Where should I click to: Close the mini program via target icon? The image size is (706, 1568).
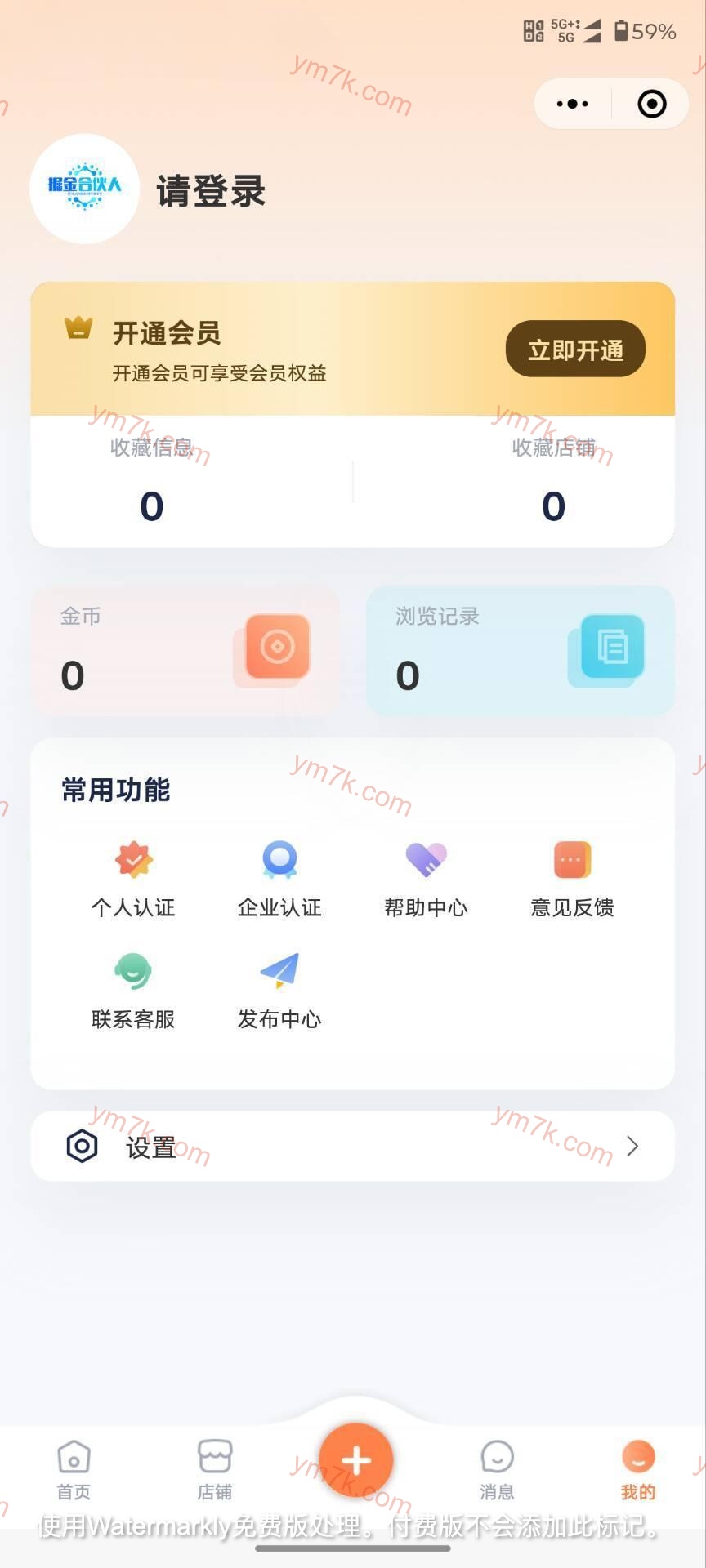[651, 104]
